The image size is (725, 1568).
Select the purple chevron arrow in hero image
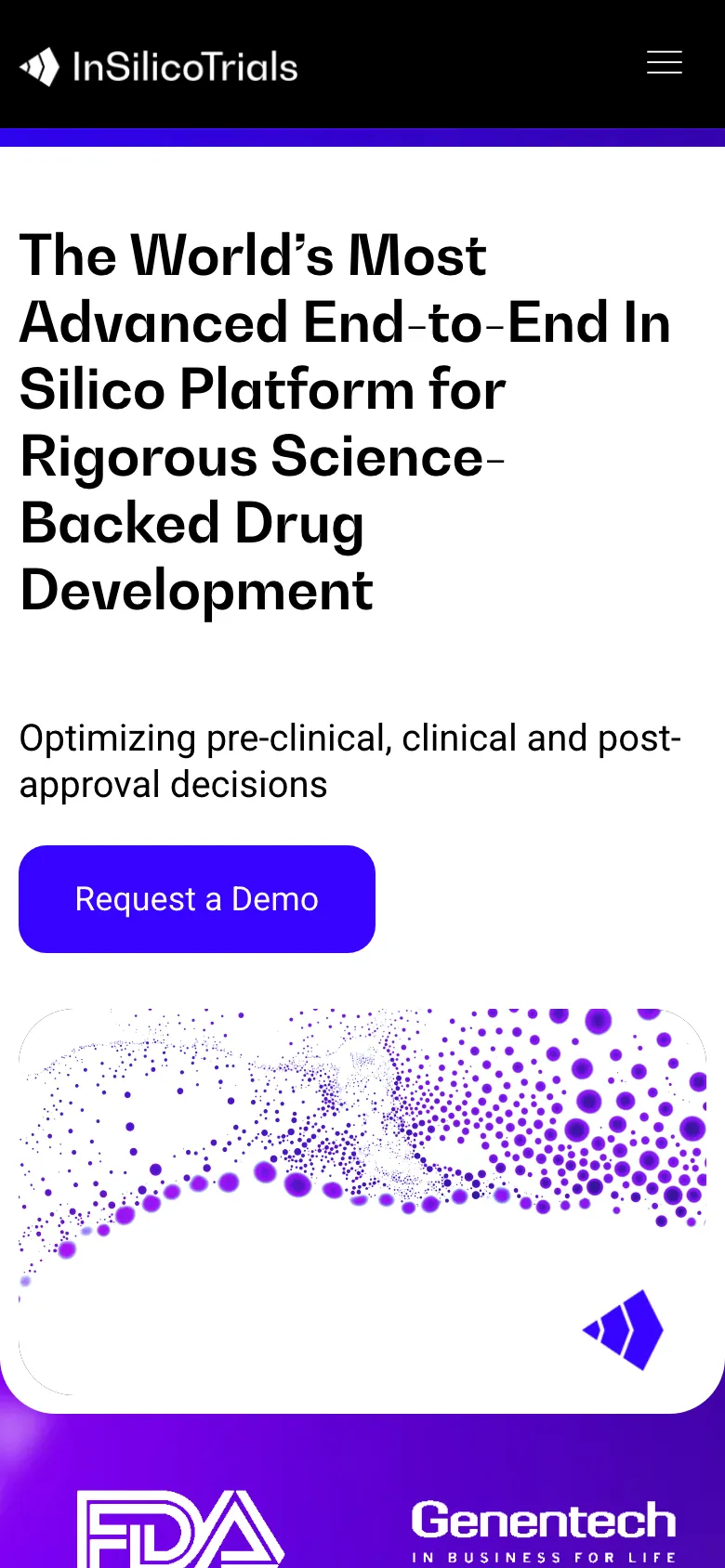[x=623, y=1330]
